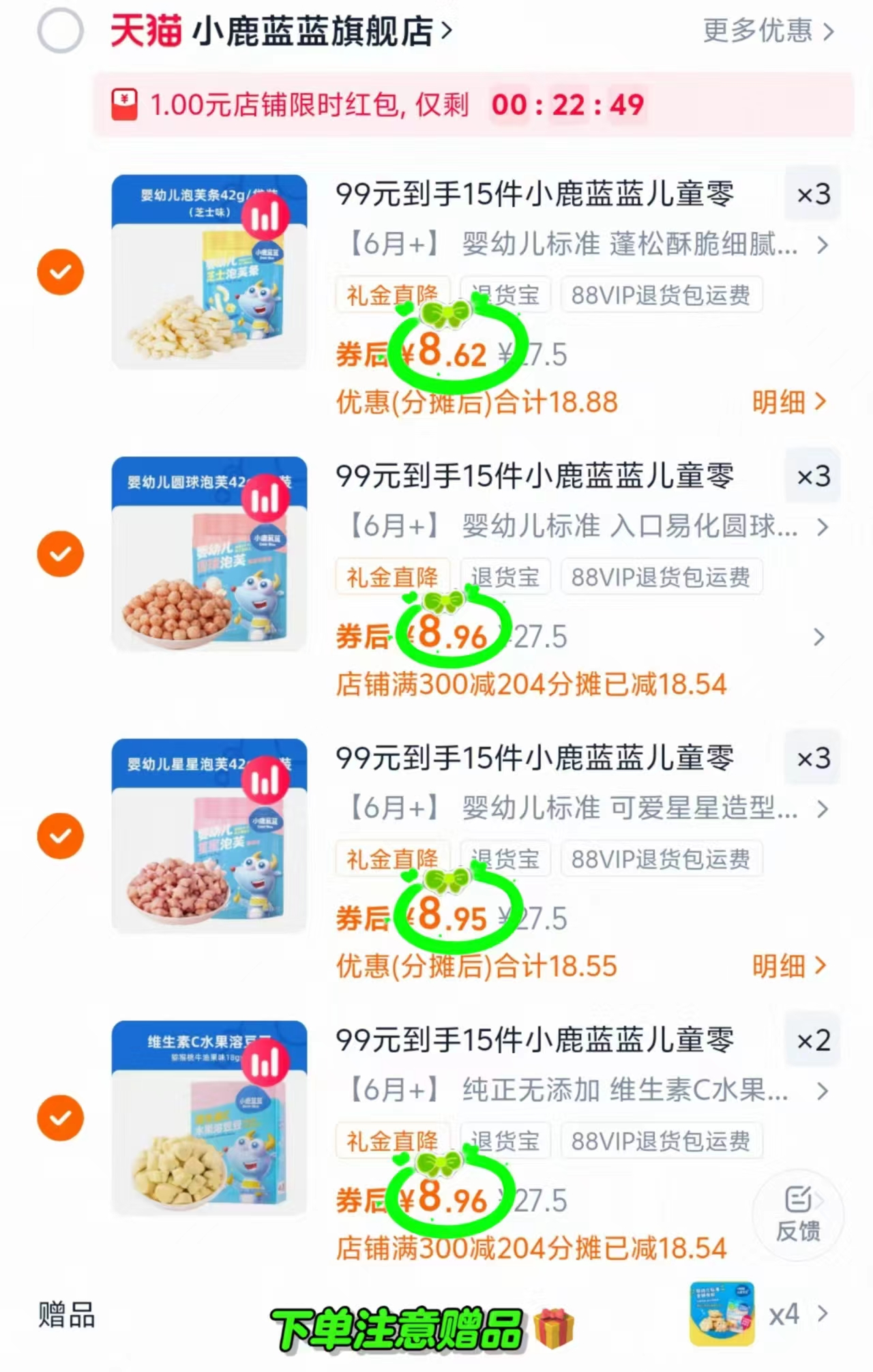Uncheck the vitamin C fruit beans item

pos(60,1118)
